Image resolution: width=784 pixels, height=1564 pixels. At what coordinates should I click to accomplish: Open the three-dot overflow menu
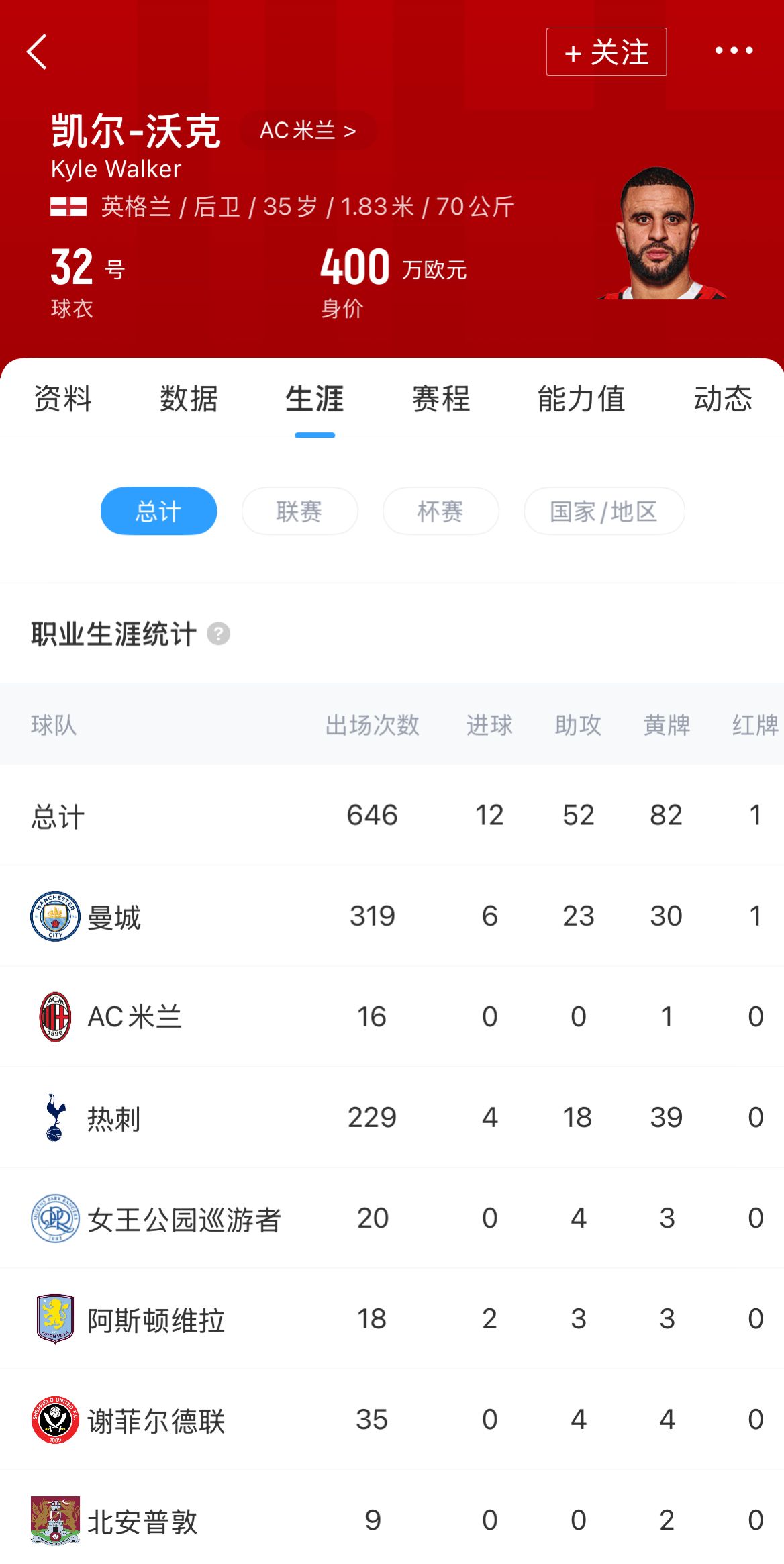coord(734,50)
